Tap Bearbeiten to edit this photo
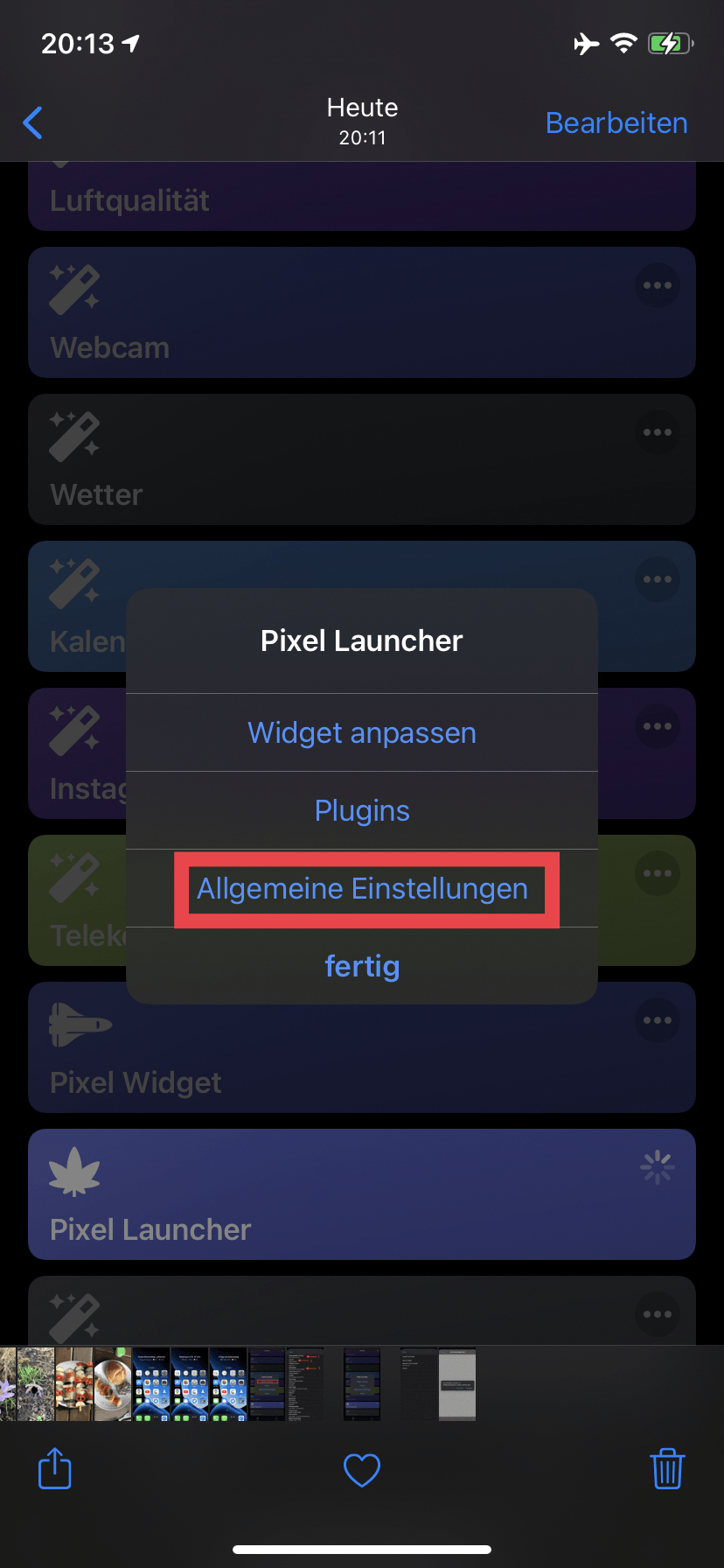Image resolution: width=724 pixels, height=1568 pixels. 616,123
